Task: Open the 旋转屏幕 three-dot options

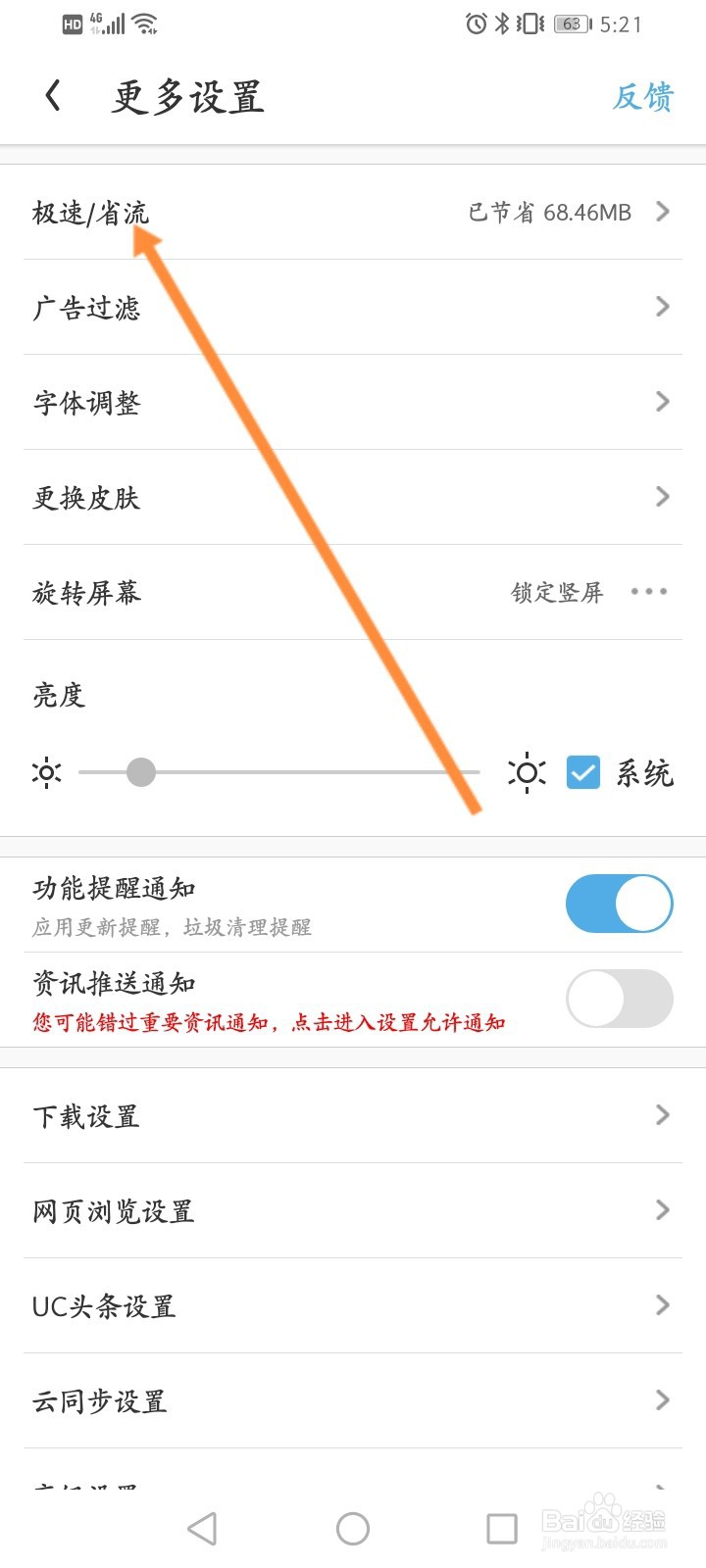Action: (648, 592)
